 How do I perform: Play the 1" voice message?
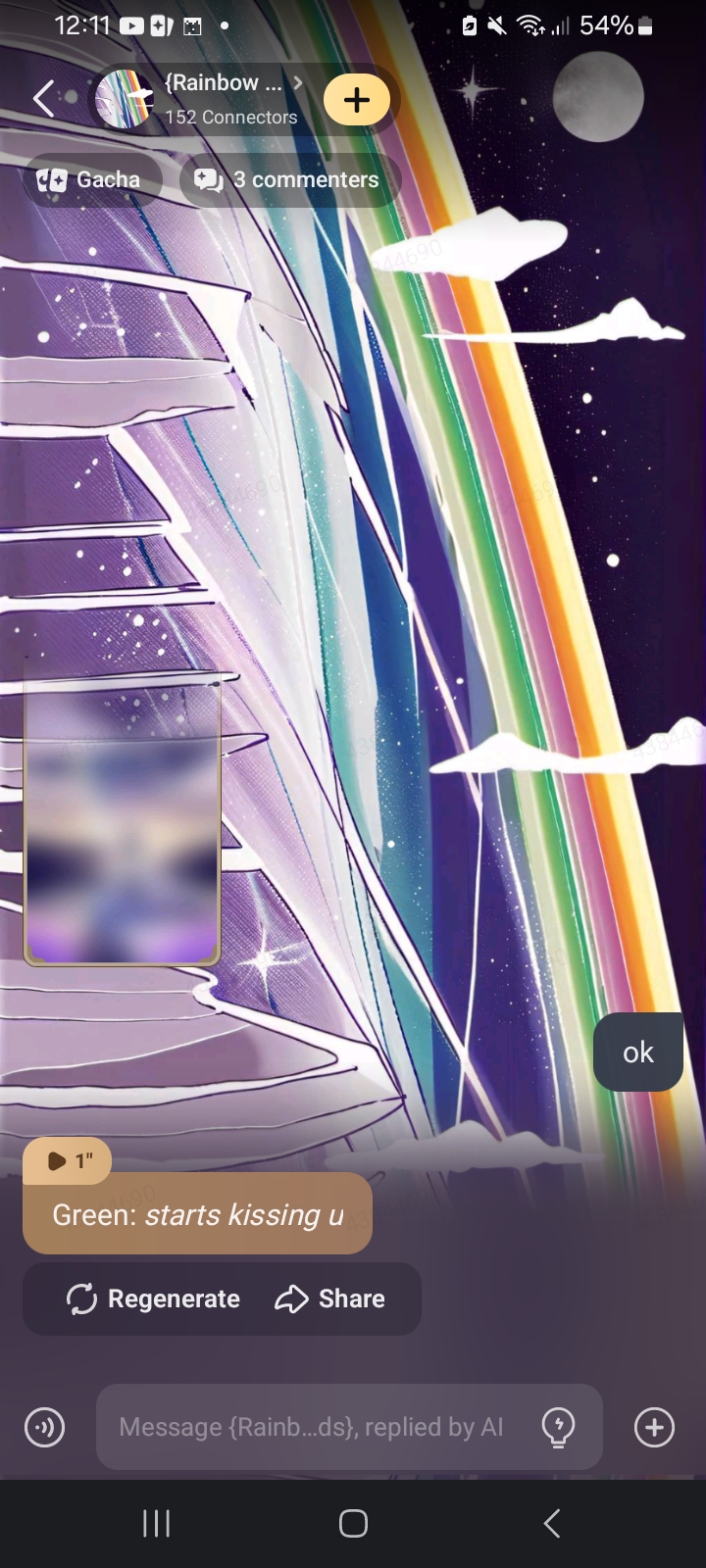tap(68, 1161)
